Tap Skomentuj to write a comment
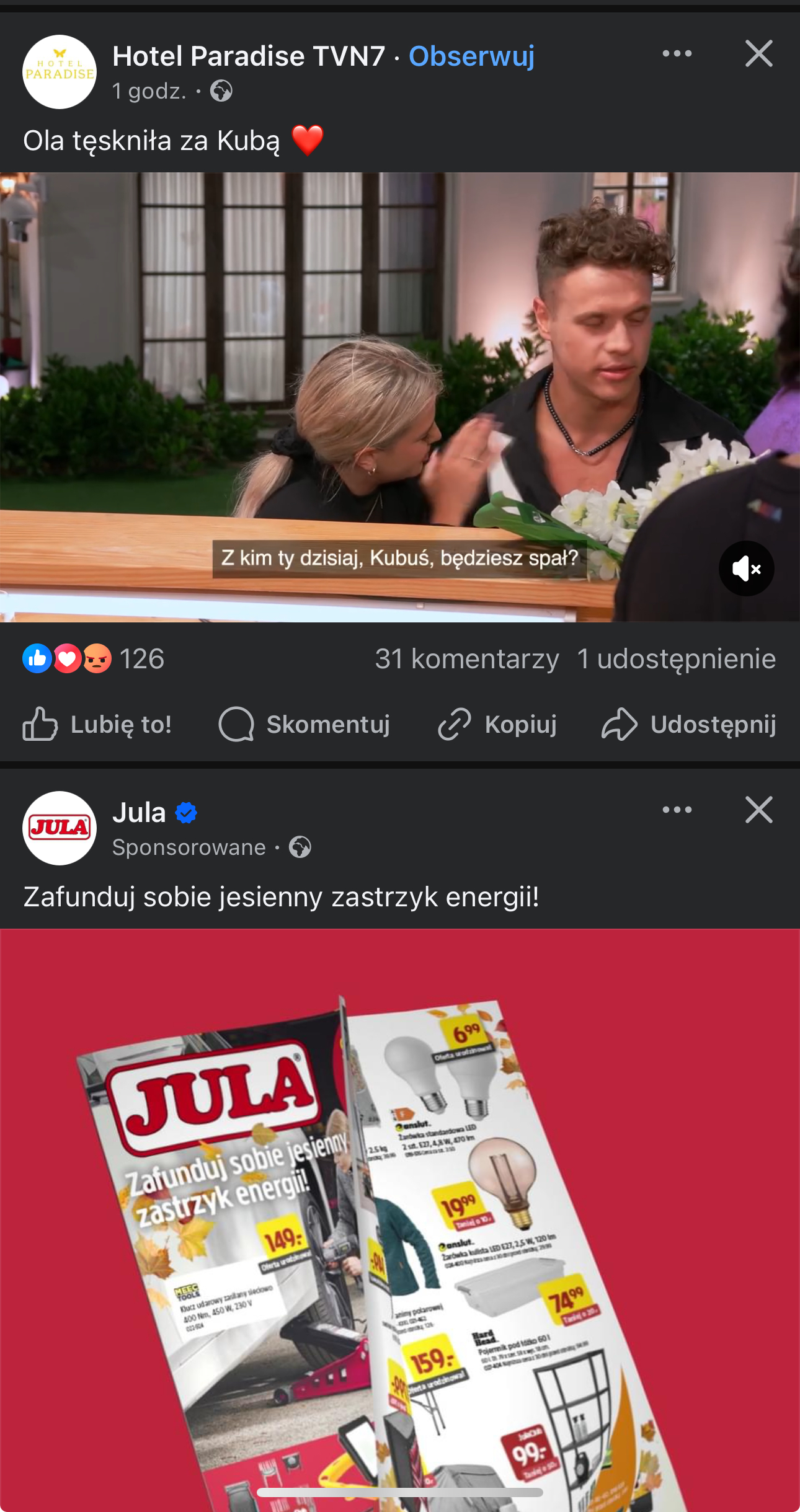The image size is (800, 1512). tap(304, 724)
